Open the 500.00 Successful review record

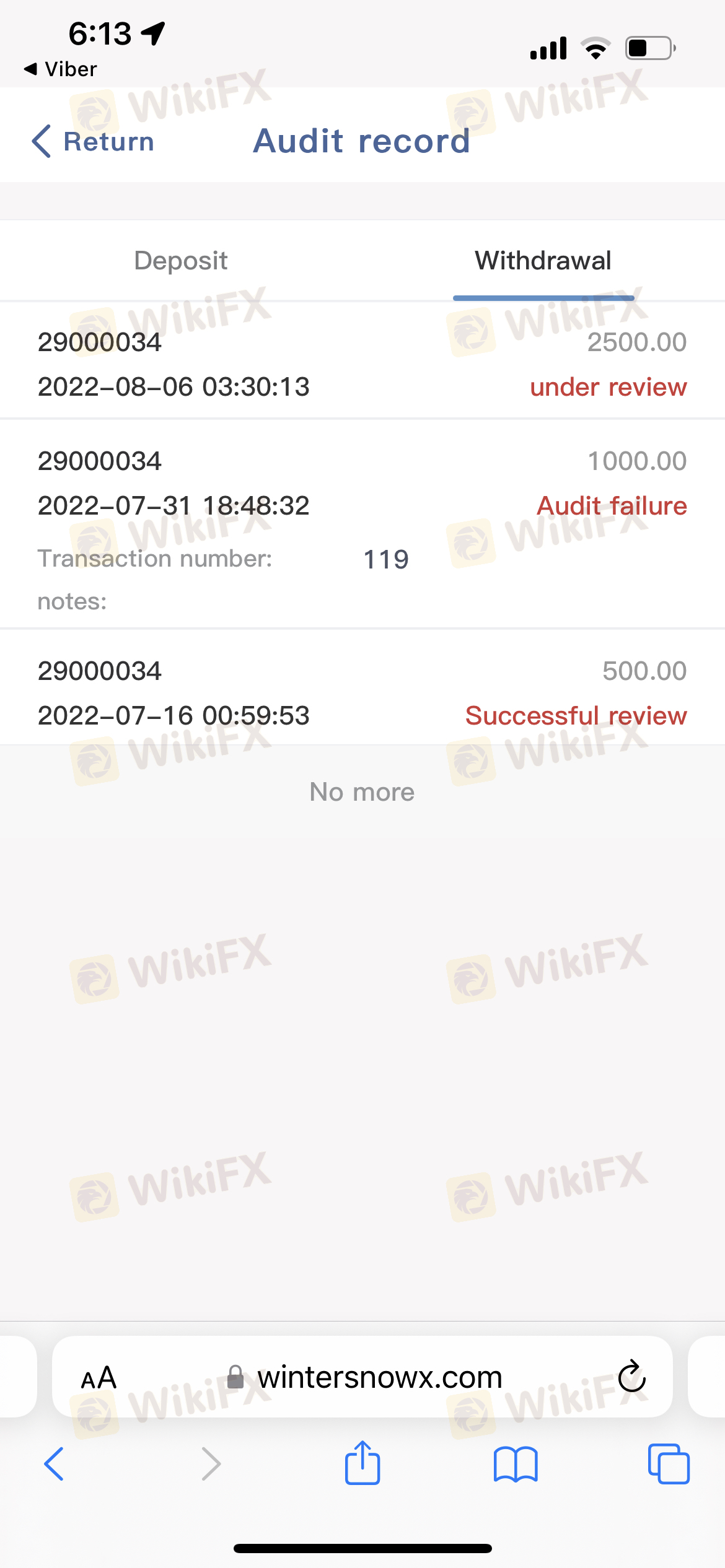(362, 693)
